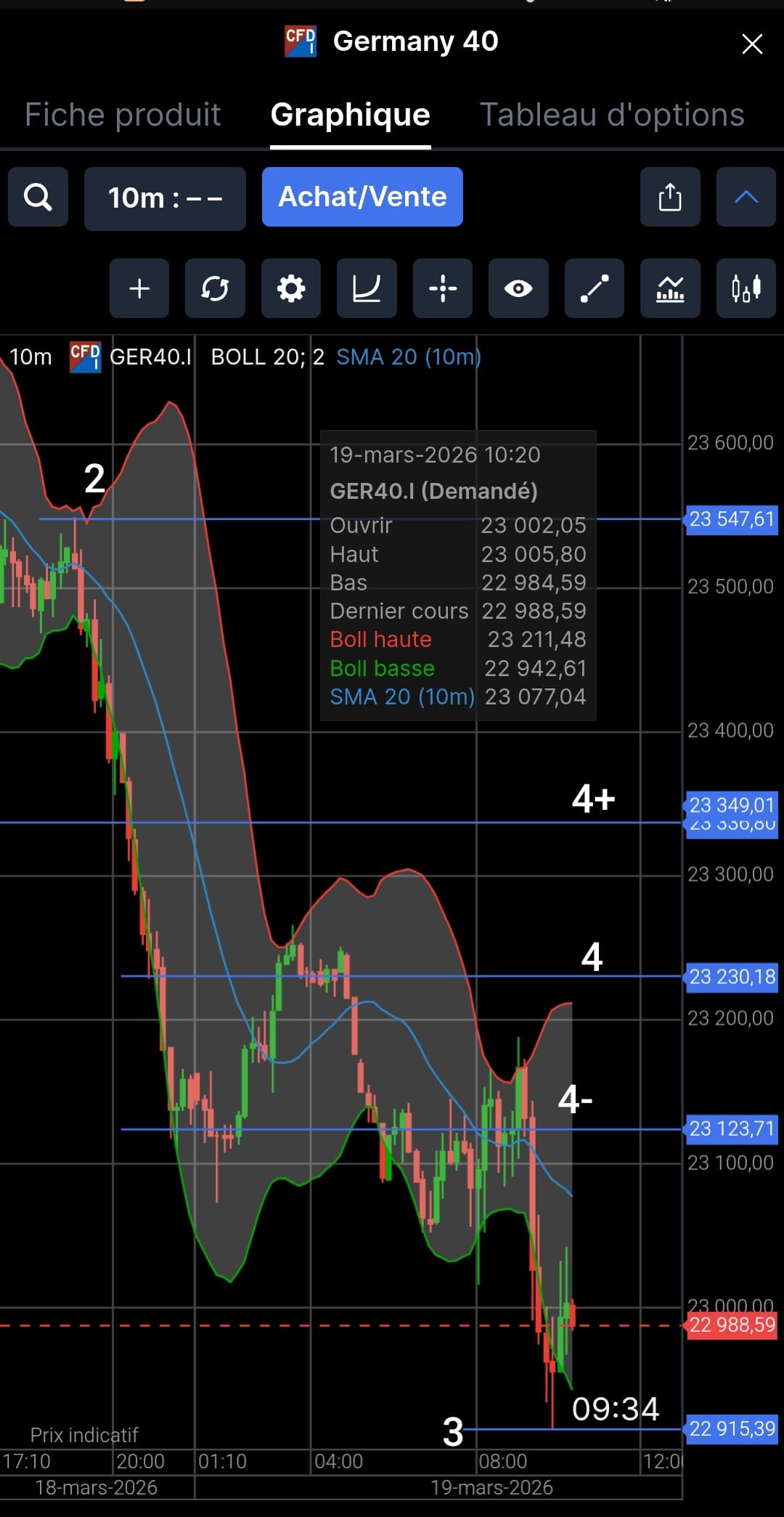Enable the crosshair cursor tool

(x=443, y=288)
